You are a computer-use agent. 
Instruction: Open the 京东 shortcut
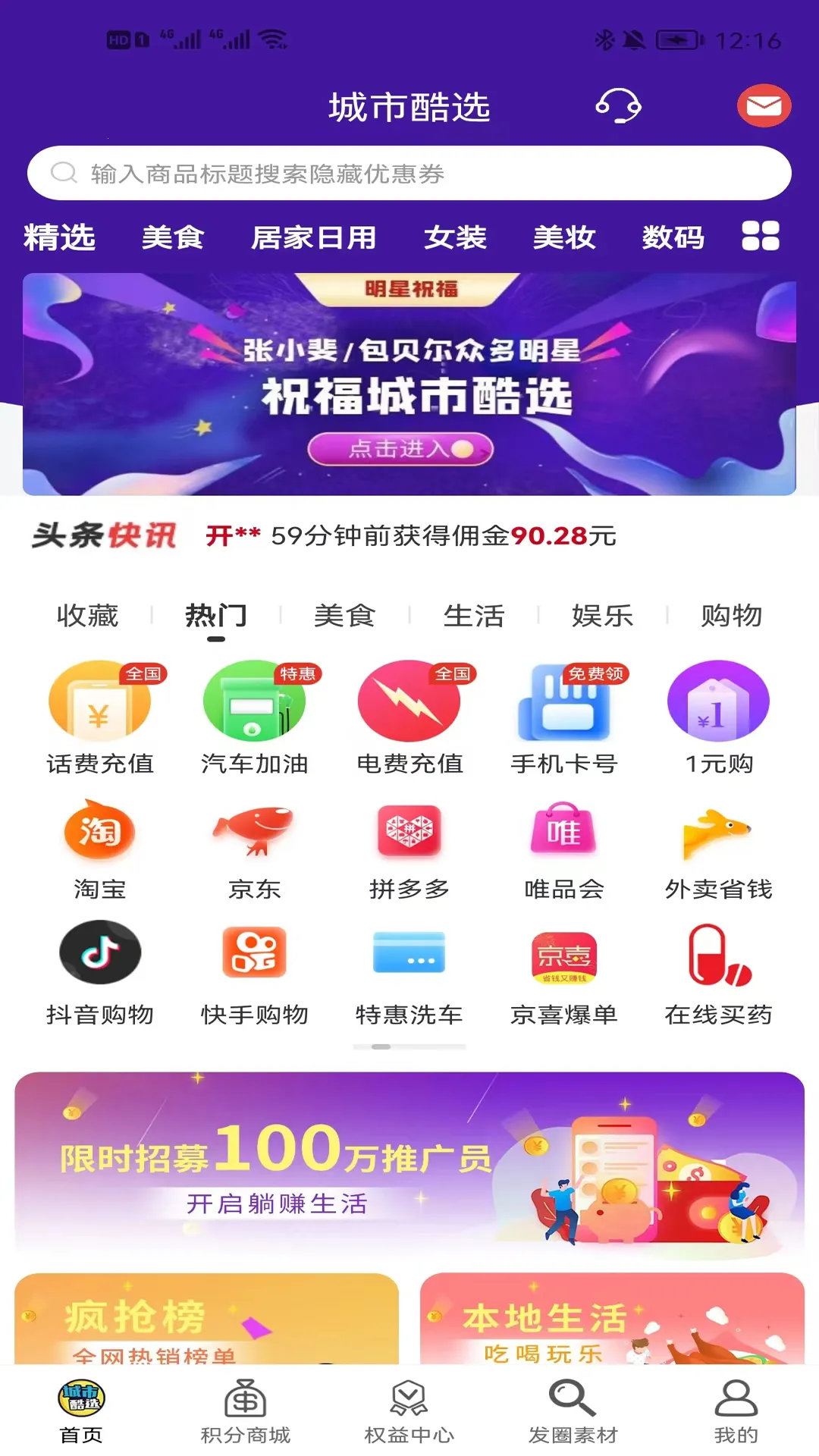(x=255, y=848)
